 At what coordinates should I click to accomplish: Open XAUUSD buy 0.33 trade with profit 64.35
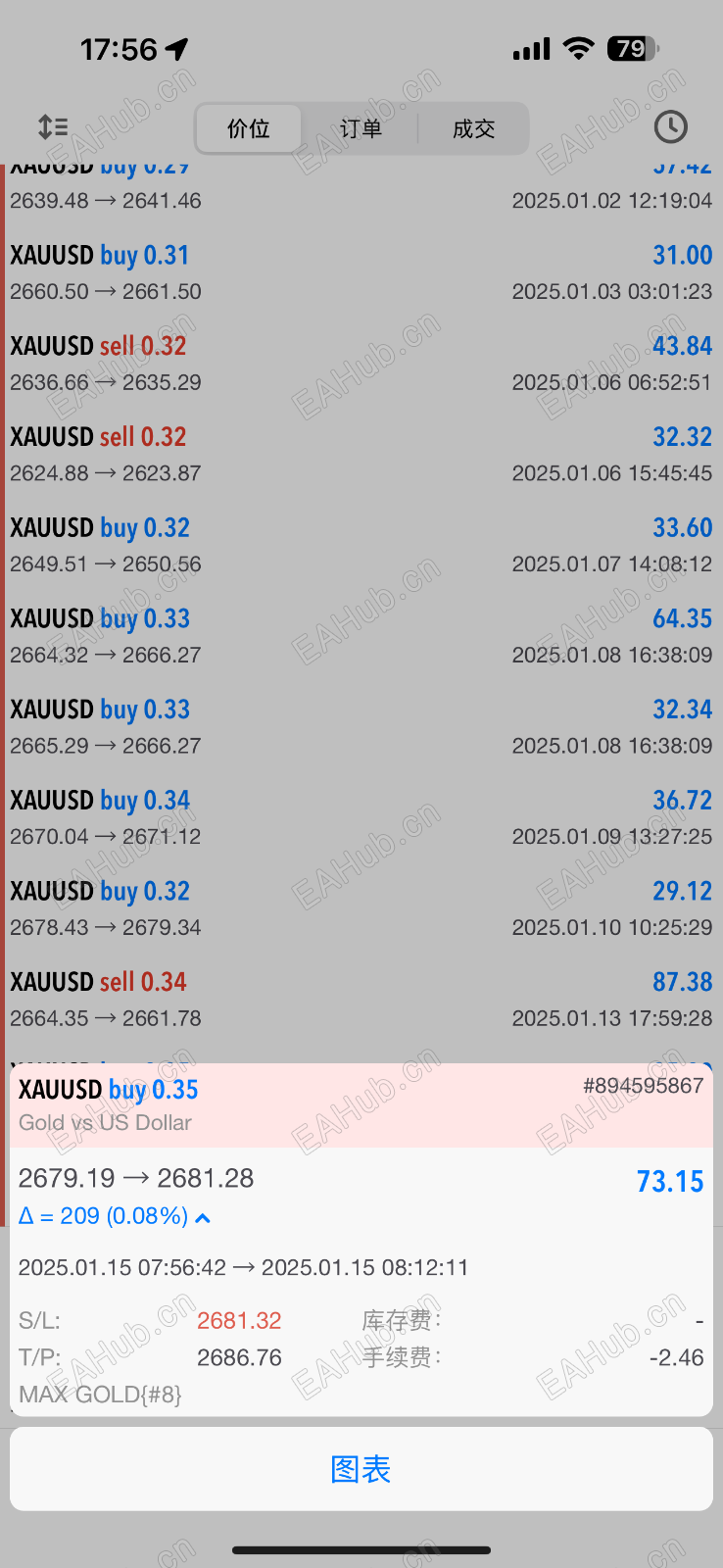pos(361,636)
